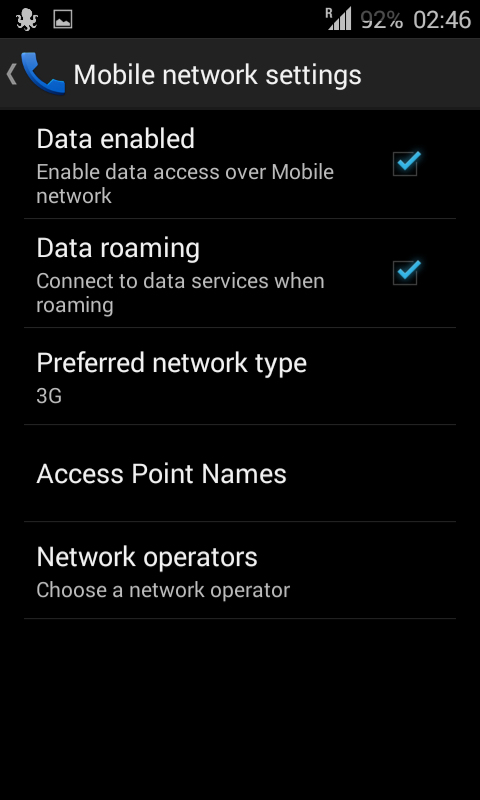Open Network operators to choose operator
480x800 pixels.
coord(240,570)
